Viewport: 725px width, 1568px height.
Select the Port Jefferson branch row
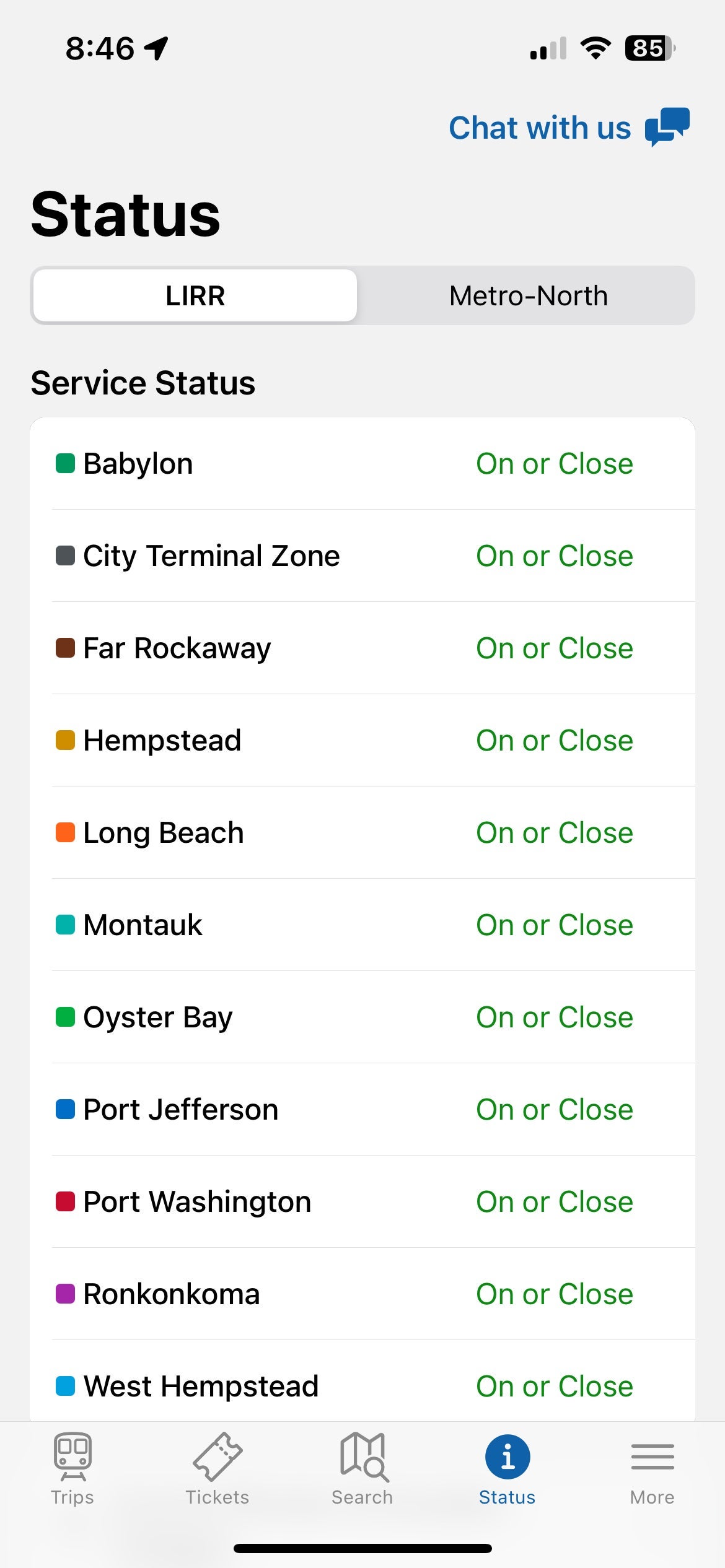[x=362, y=1109]
